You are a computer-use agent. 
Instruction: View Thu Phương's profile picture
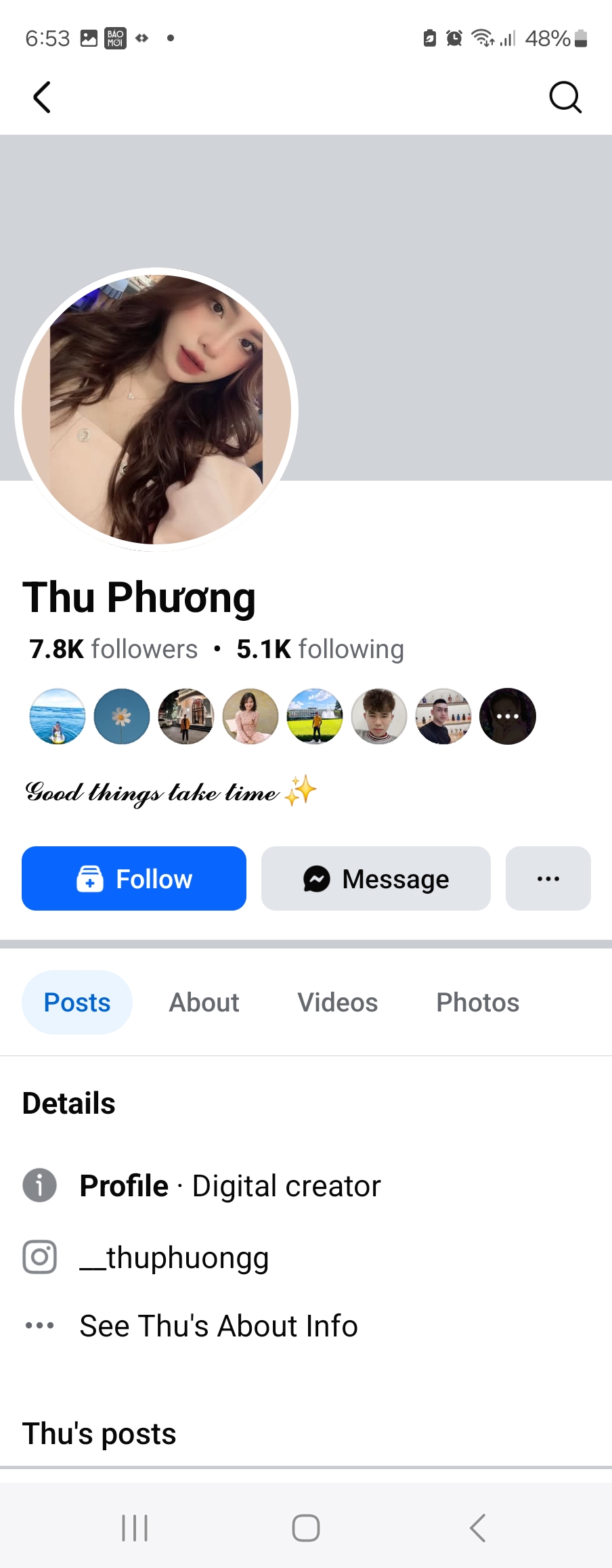point(156,409)
